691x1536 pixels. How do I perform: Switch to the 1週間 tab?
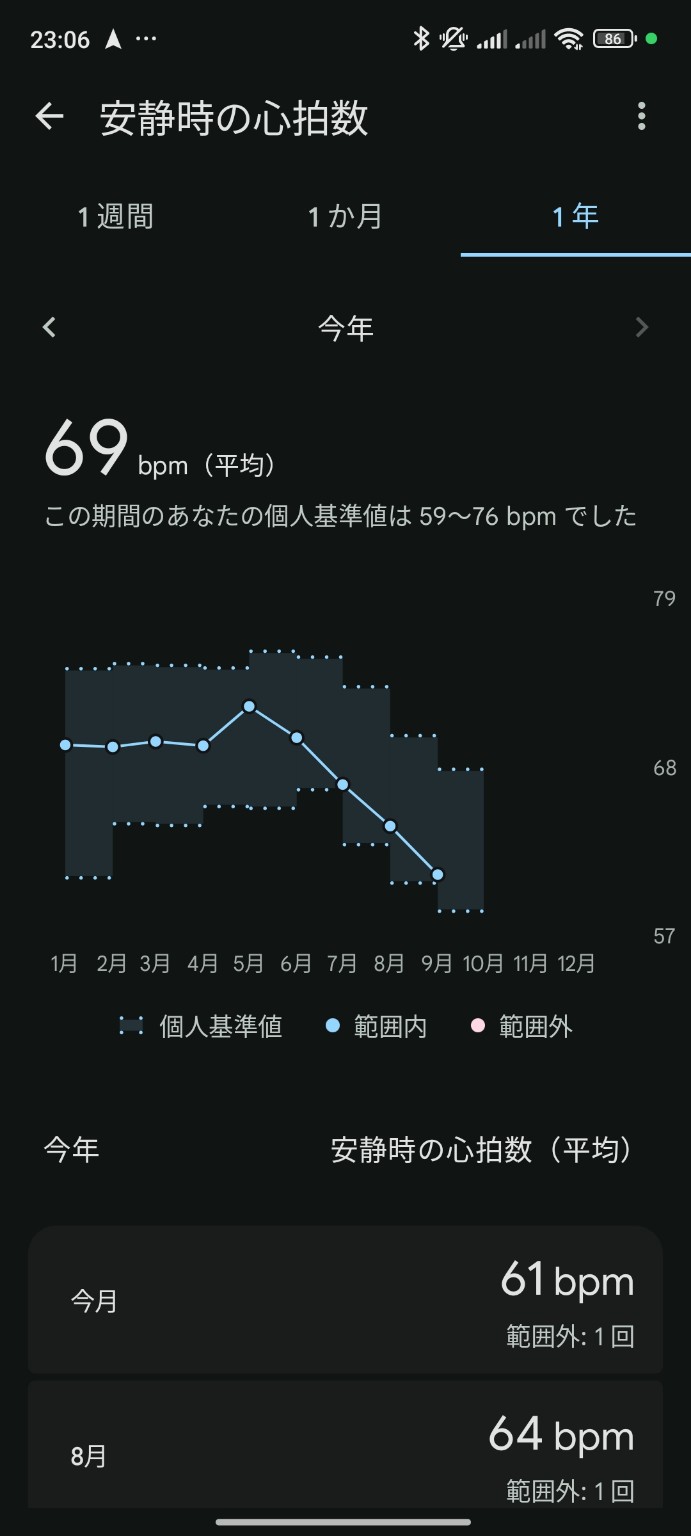(116, 217)
